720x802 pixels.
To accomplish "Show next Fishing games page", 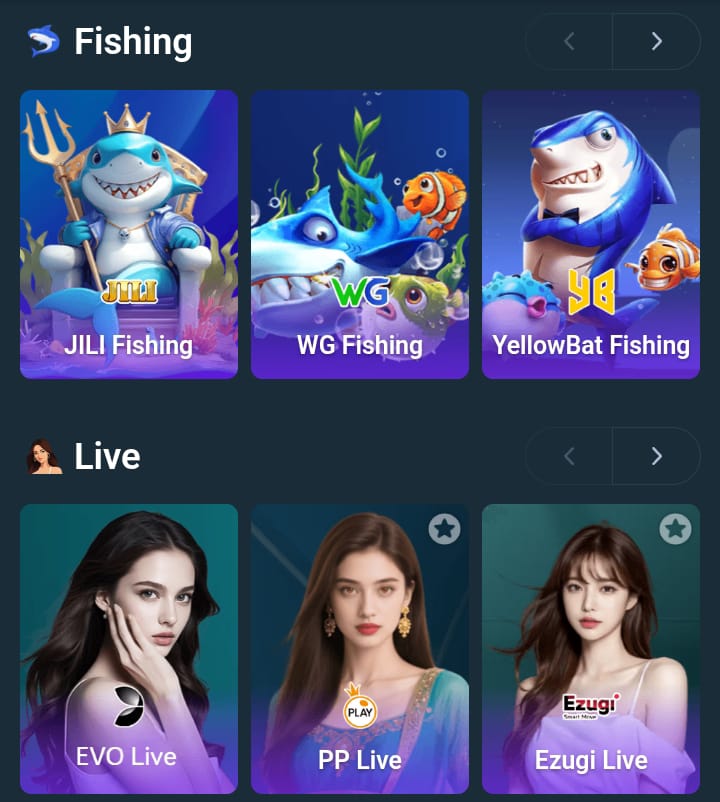I will point(656,41).
